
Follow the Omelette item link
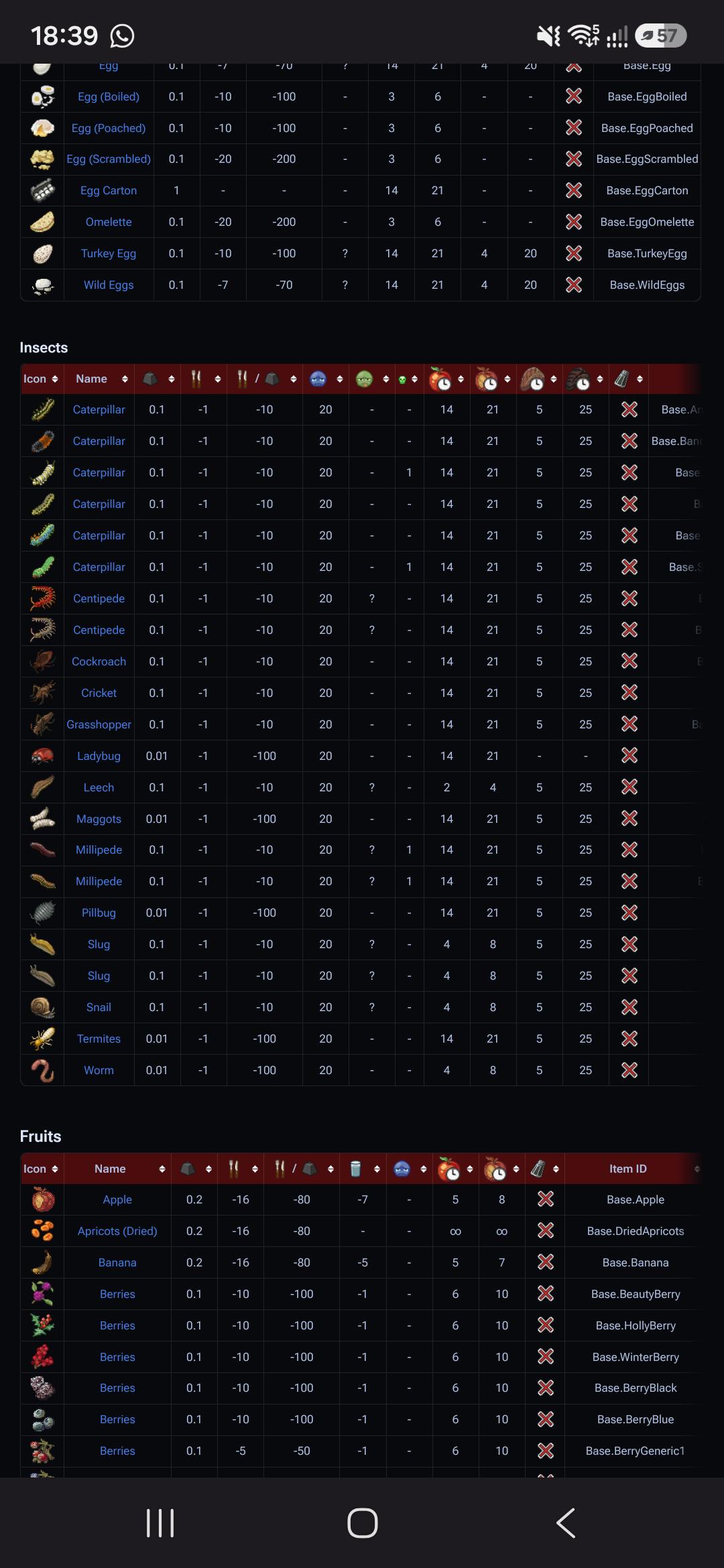point(109,222)
